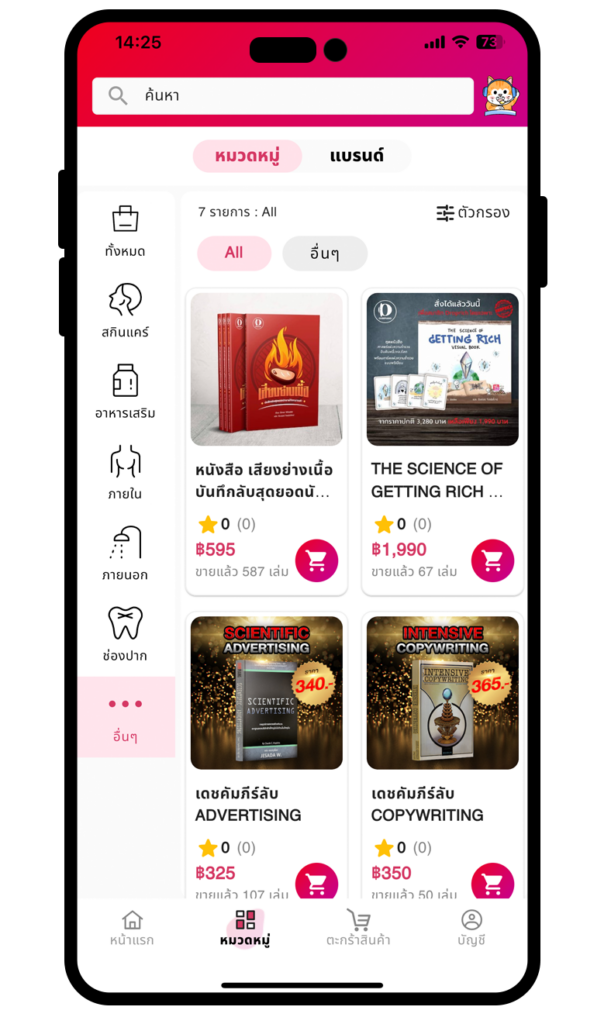Open the cat mascot avatar icon
The image size is (611, 1024).
tap(500, 95)
